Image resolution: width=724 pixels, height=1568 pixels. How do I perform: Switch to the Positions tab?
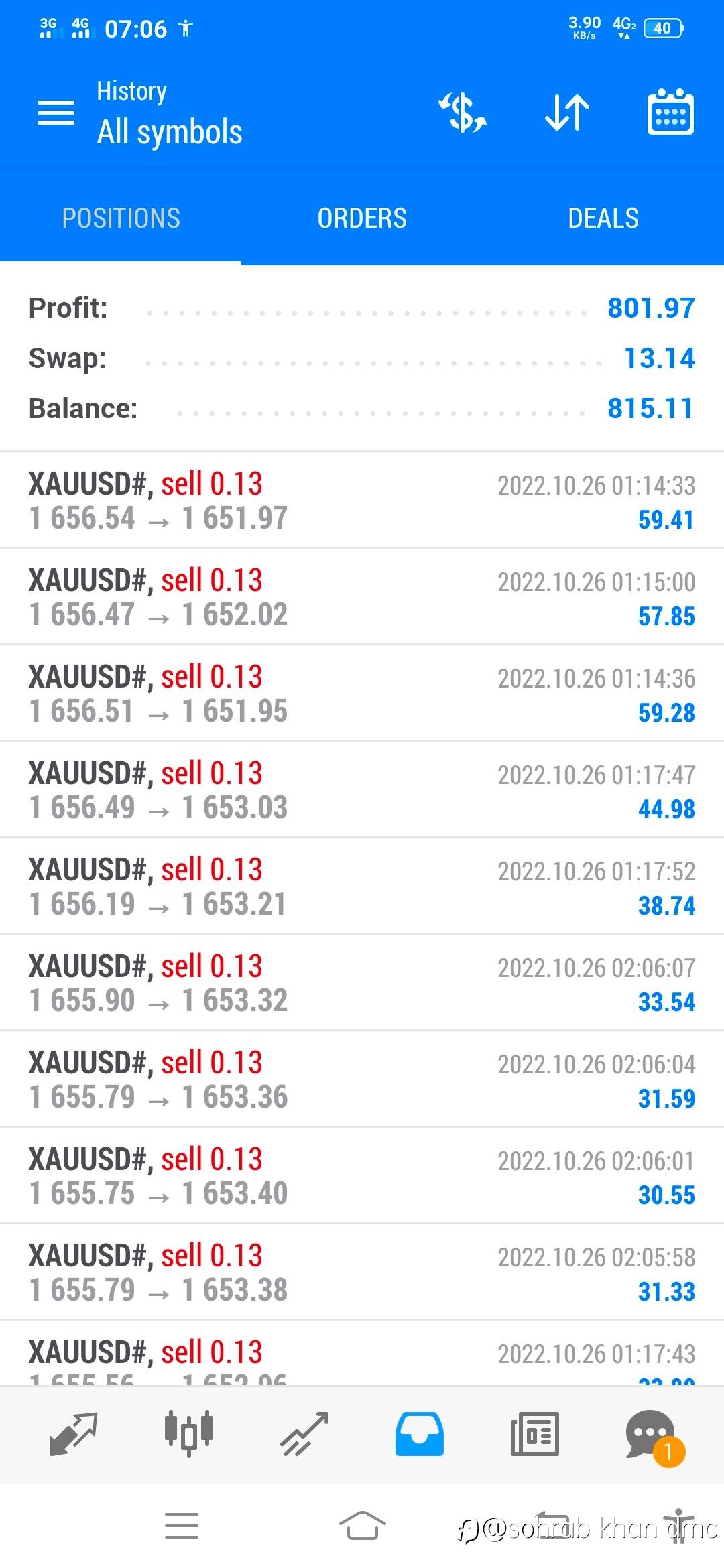(x=121, y=218)
